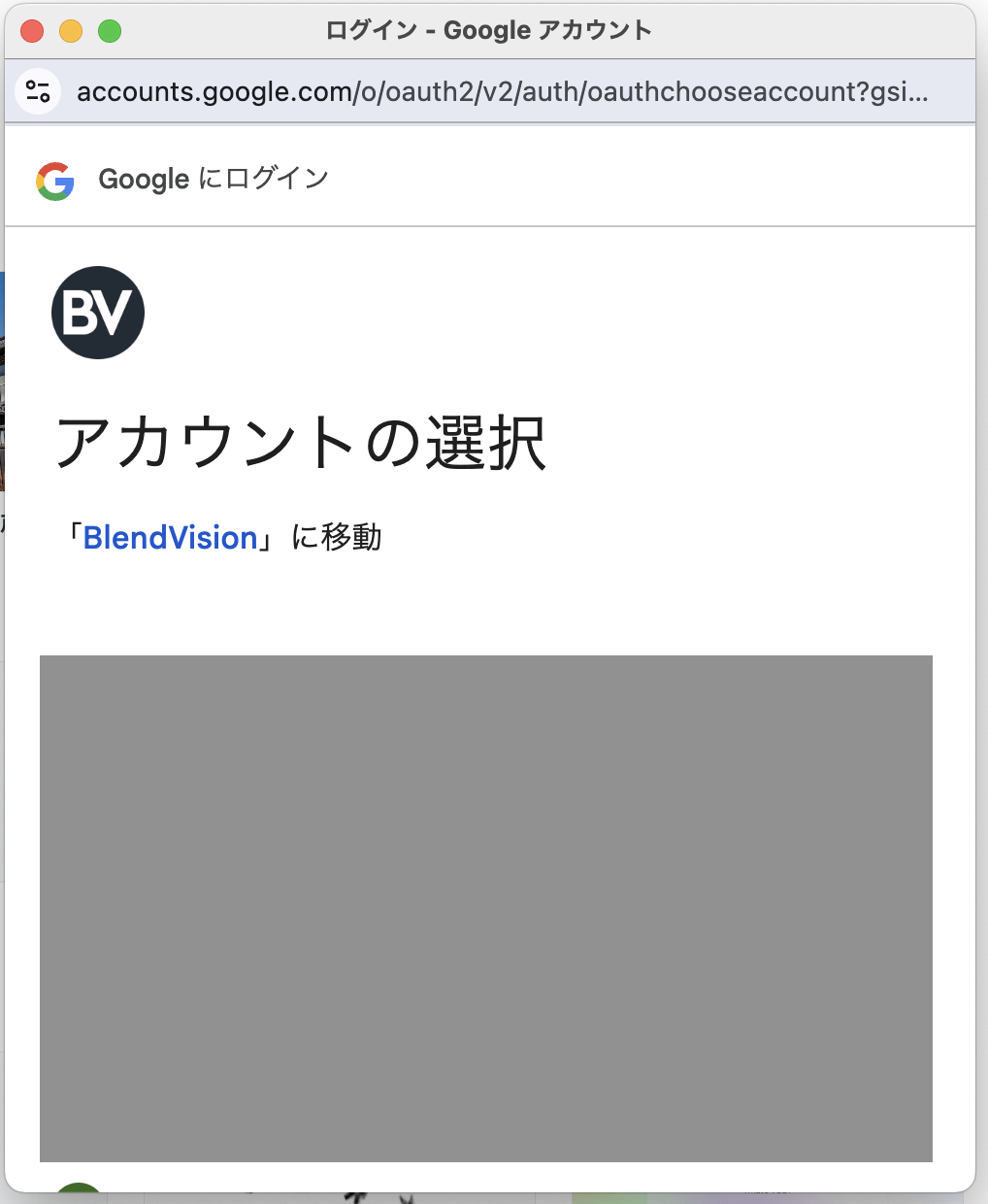Close the Google login window
Image resolution: width=988 pixels, height=1204 pixels.
(x=32, y=31)
